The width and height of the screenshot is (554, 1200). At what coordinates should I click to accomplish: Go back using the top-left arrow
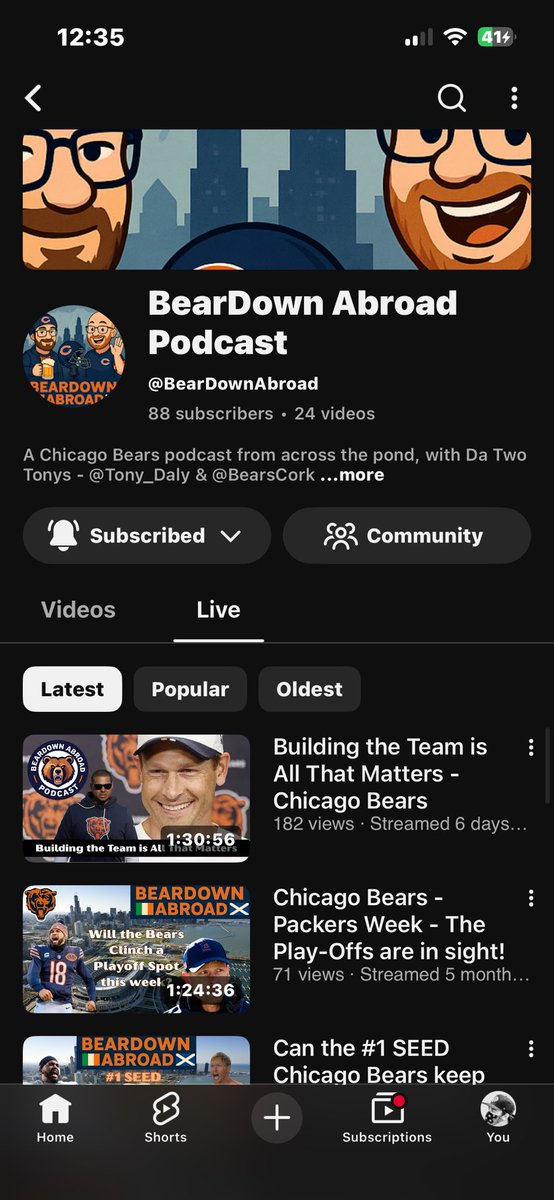tap(33, 98)
